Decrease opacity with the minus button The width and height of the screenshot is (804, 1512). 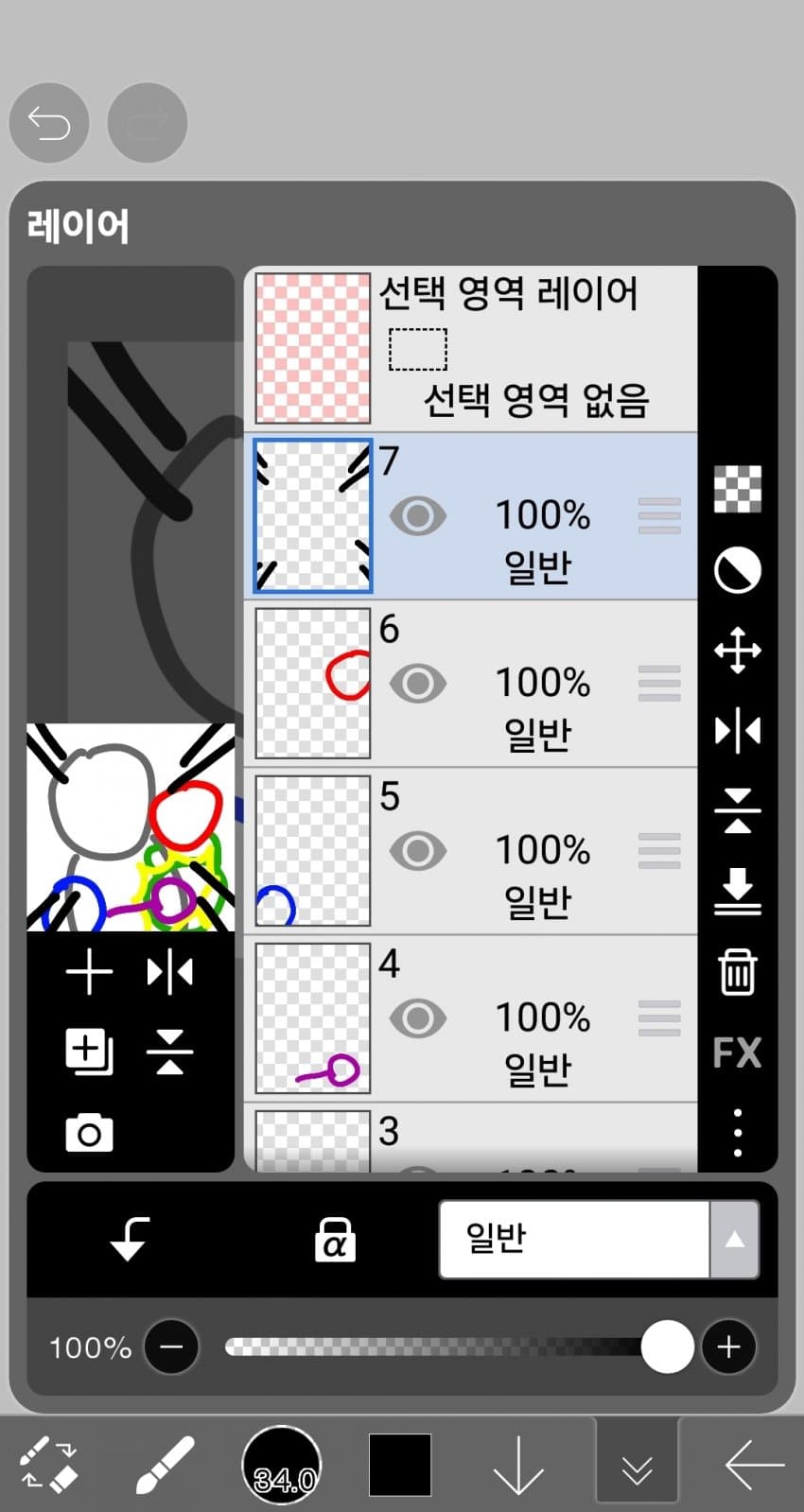(x=171, y=1347)
